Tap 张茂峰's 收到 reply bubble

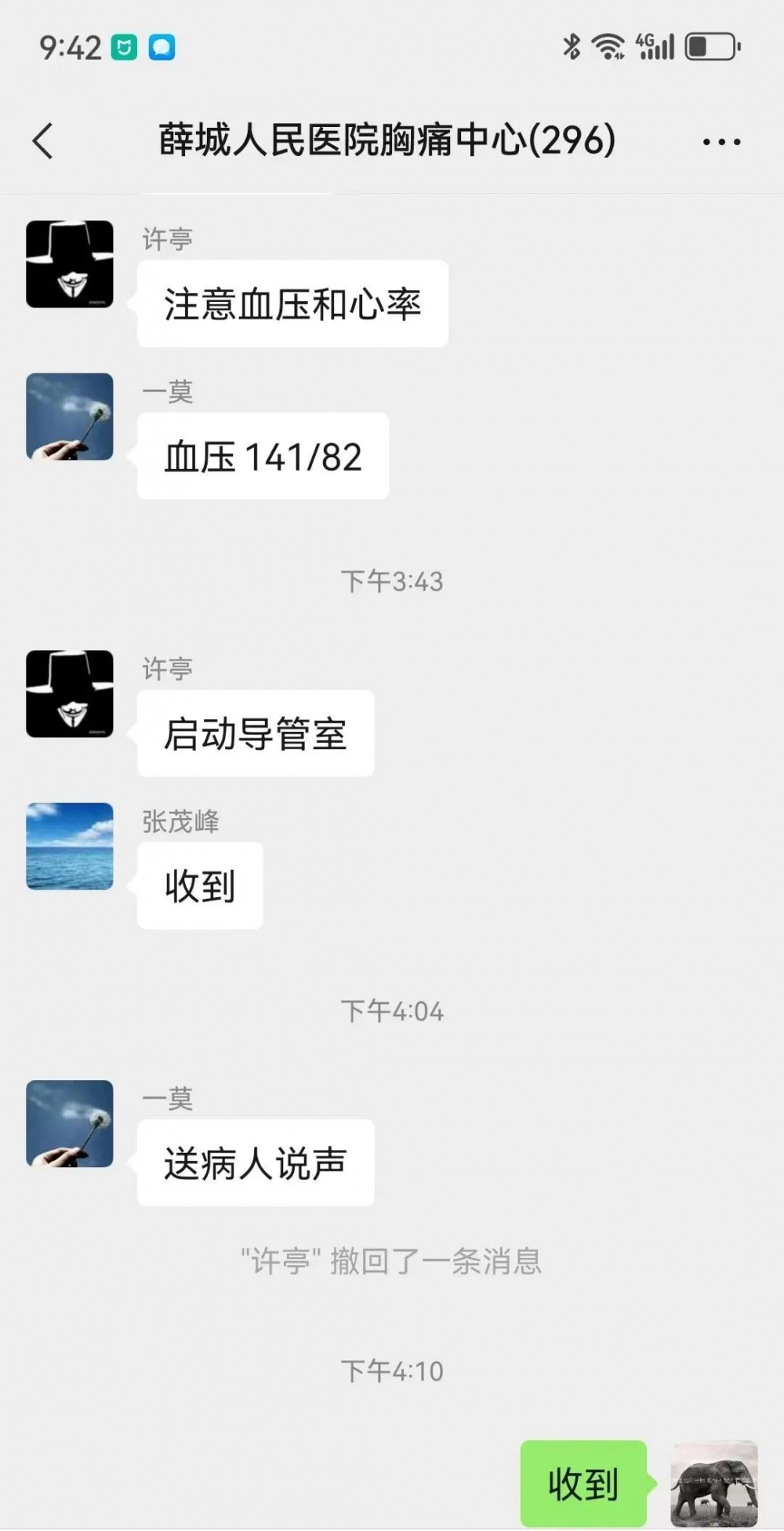199,885
